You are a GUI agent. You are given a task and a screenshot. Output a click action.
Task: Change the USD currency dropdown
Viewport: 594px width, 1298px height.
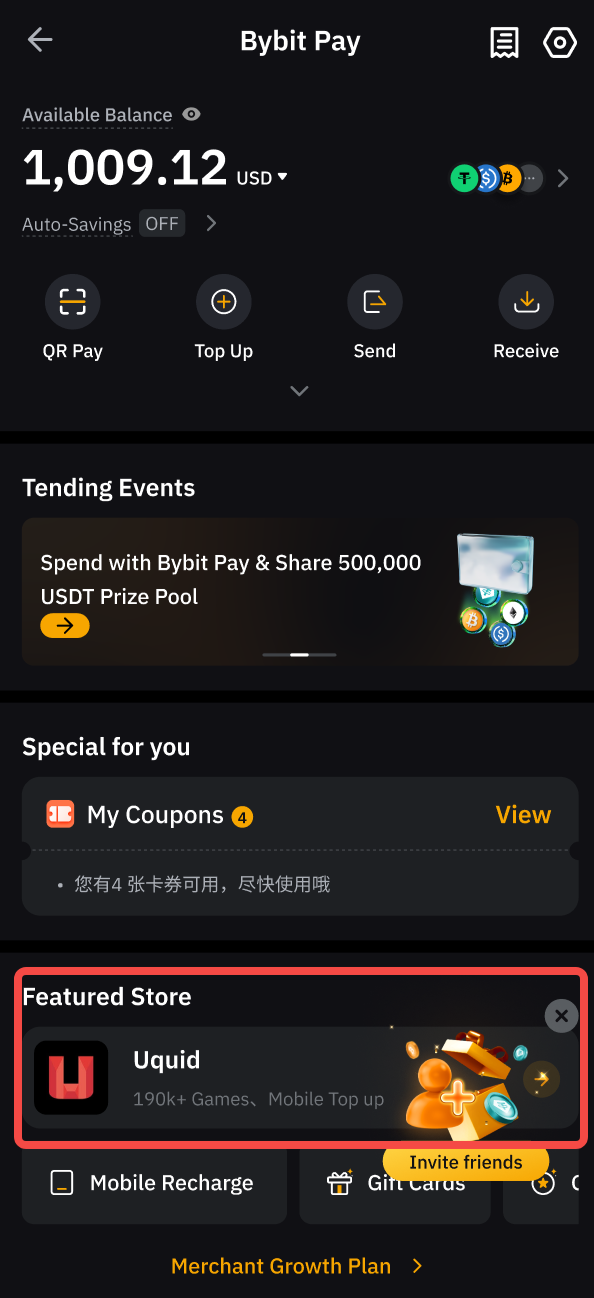click(262, 178)
